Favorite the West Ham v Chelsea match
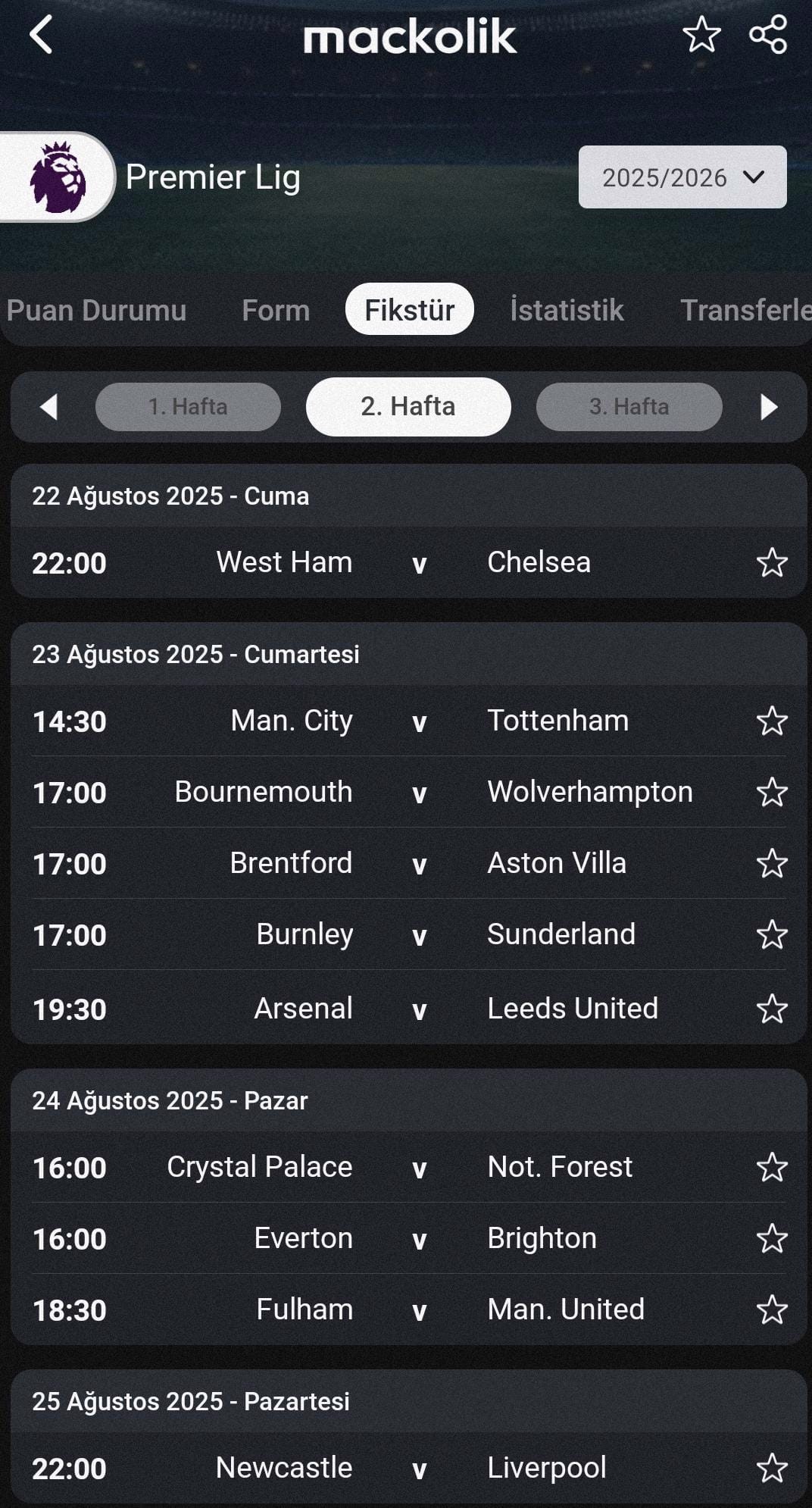 (772, 563)
